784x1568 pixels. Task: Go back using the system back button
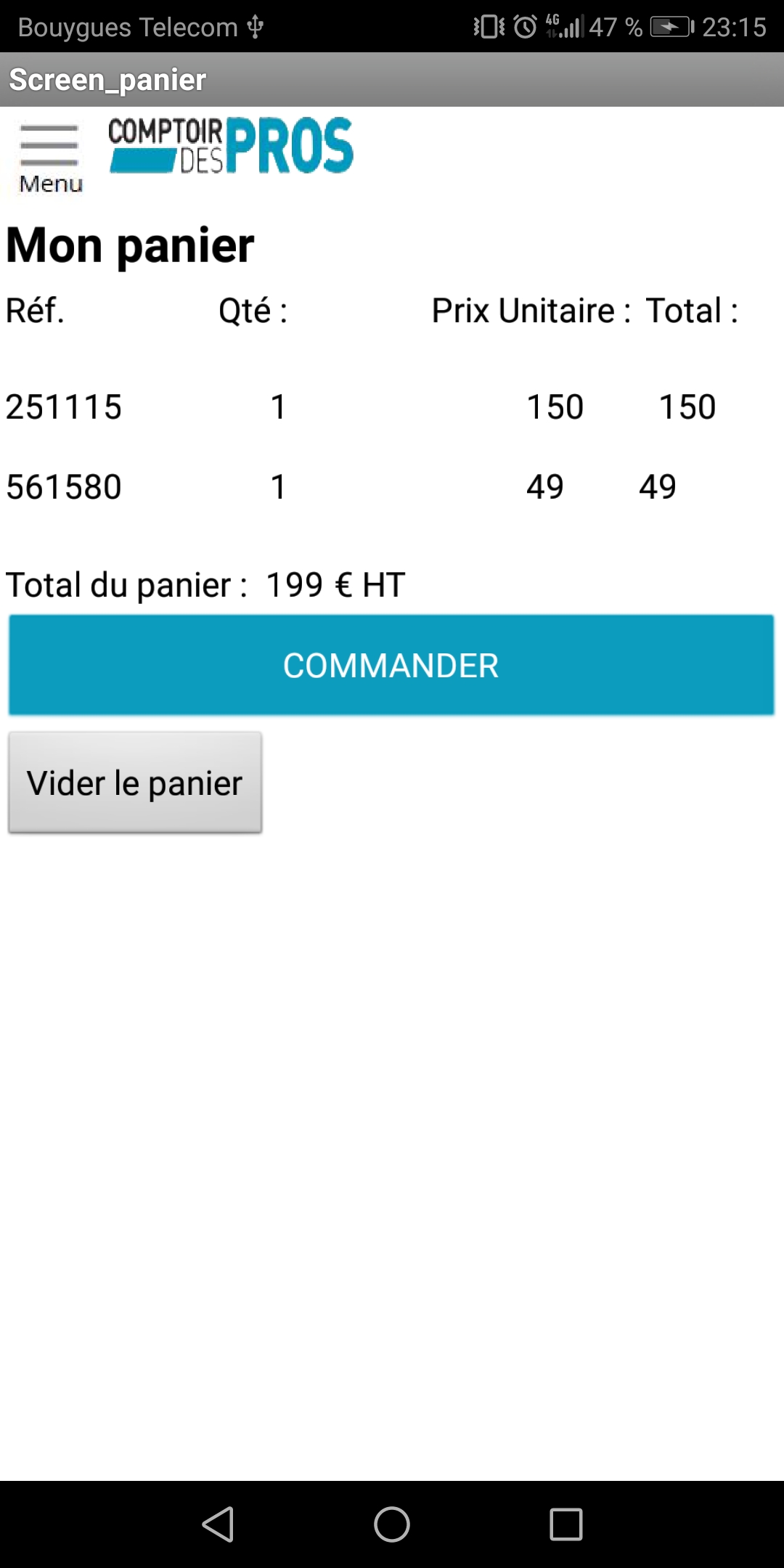click(x=218, y=1524)
